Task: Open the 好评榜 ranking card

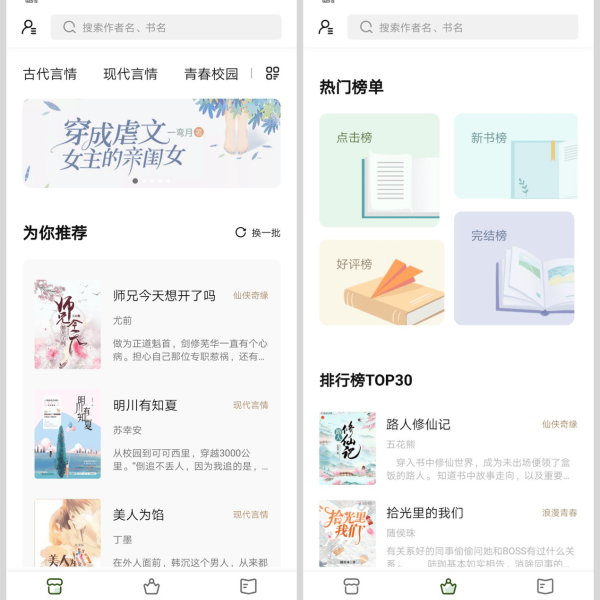Action: coord(381,282)
